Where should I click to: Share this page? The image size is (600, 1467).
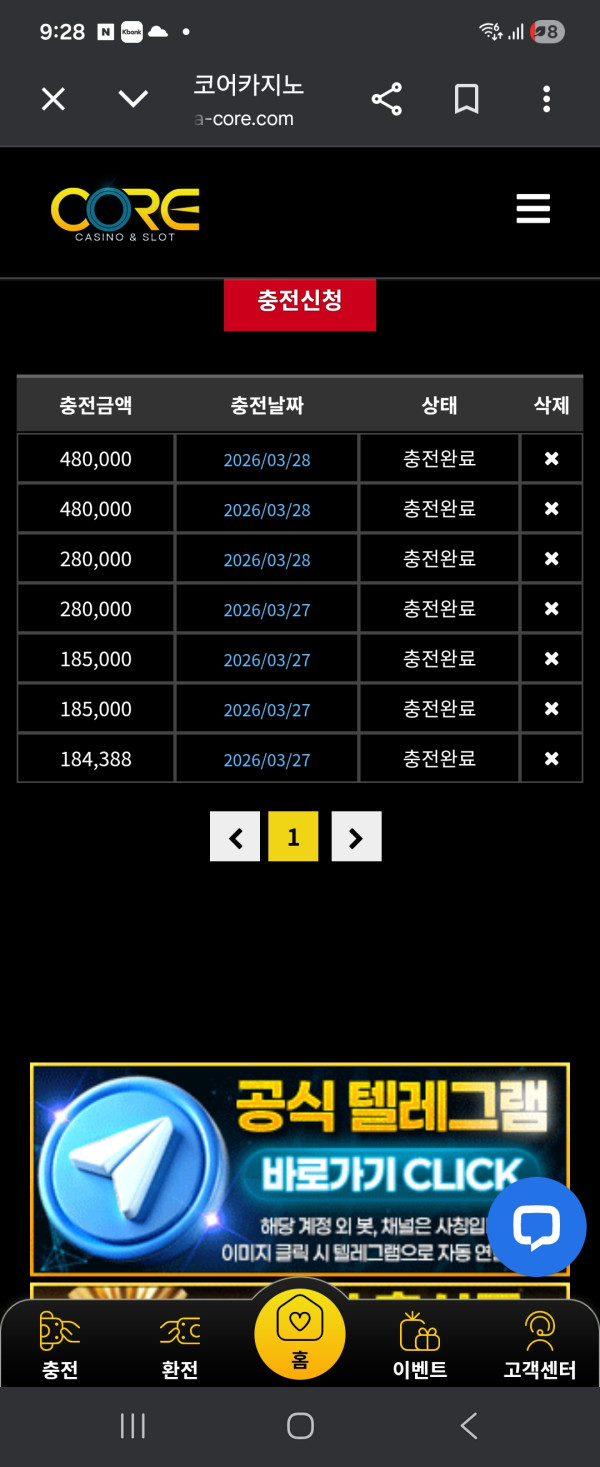click(386, 99)
